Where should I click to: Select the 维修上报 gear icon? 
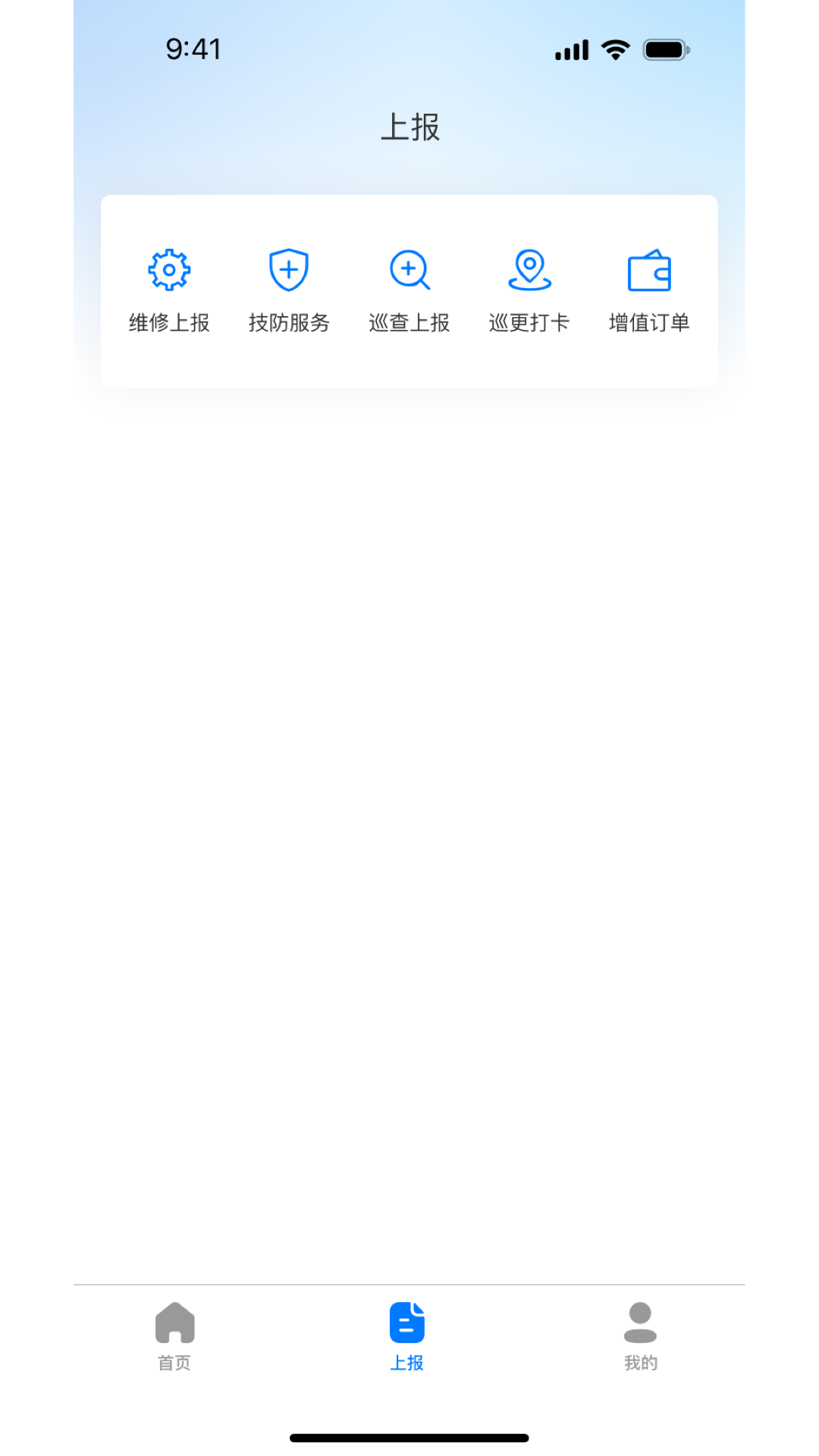[168, 269]
